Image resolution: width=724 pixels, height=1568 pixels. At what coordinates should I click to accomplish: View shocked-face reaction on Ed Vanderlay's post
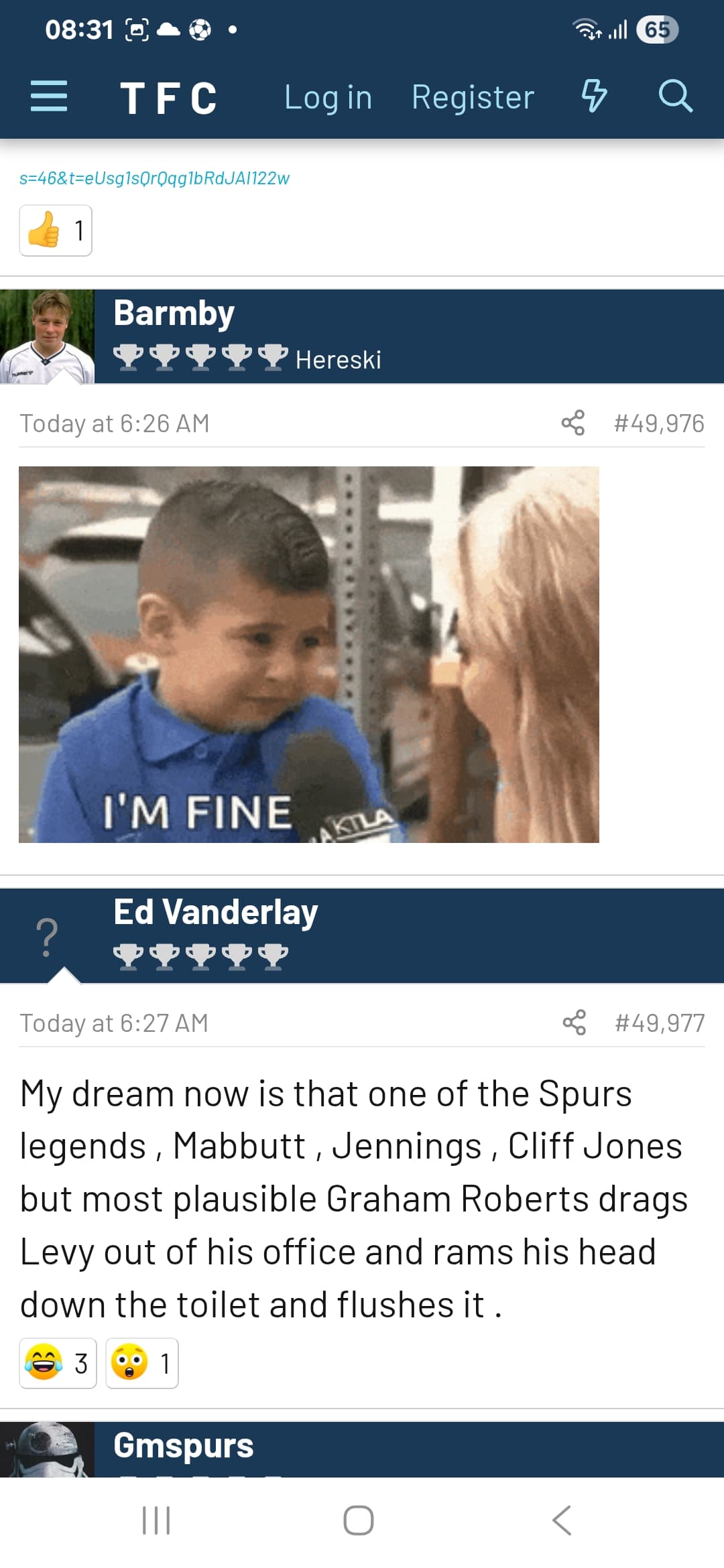tap(142, 1363)
